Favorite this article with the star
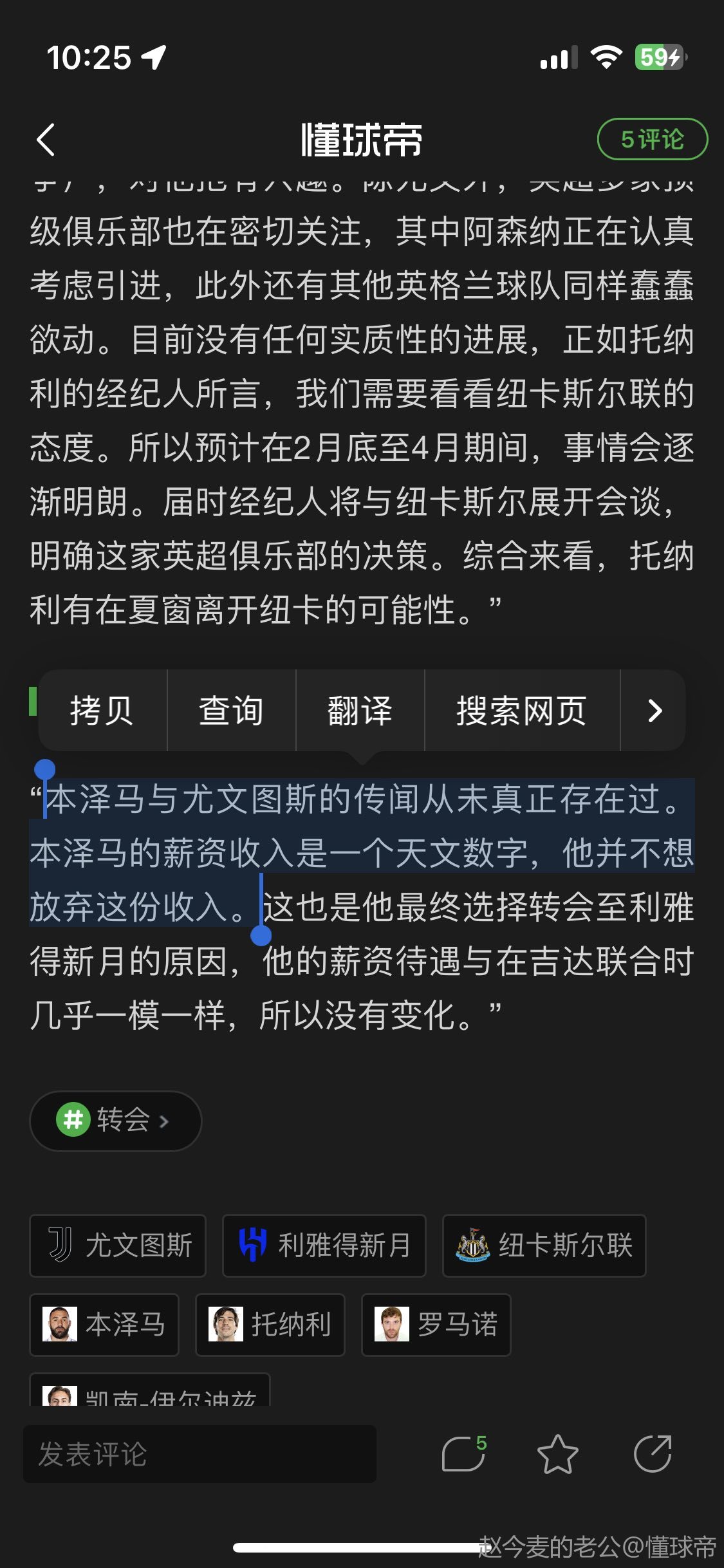Screen dimensions: 724x1568 557,1454
